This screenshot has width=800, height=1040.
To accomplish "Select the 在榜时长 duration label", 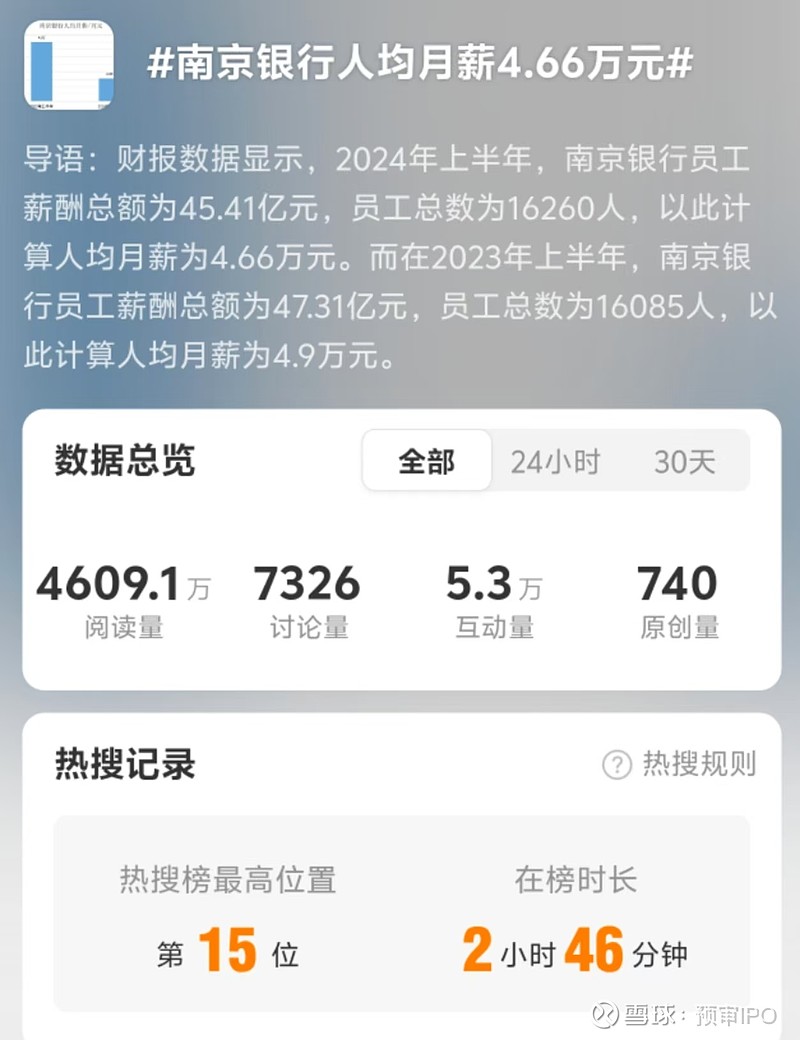I will click(575, 881).
